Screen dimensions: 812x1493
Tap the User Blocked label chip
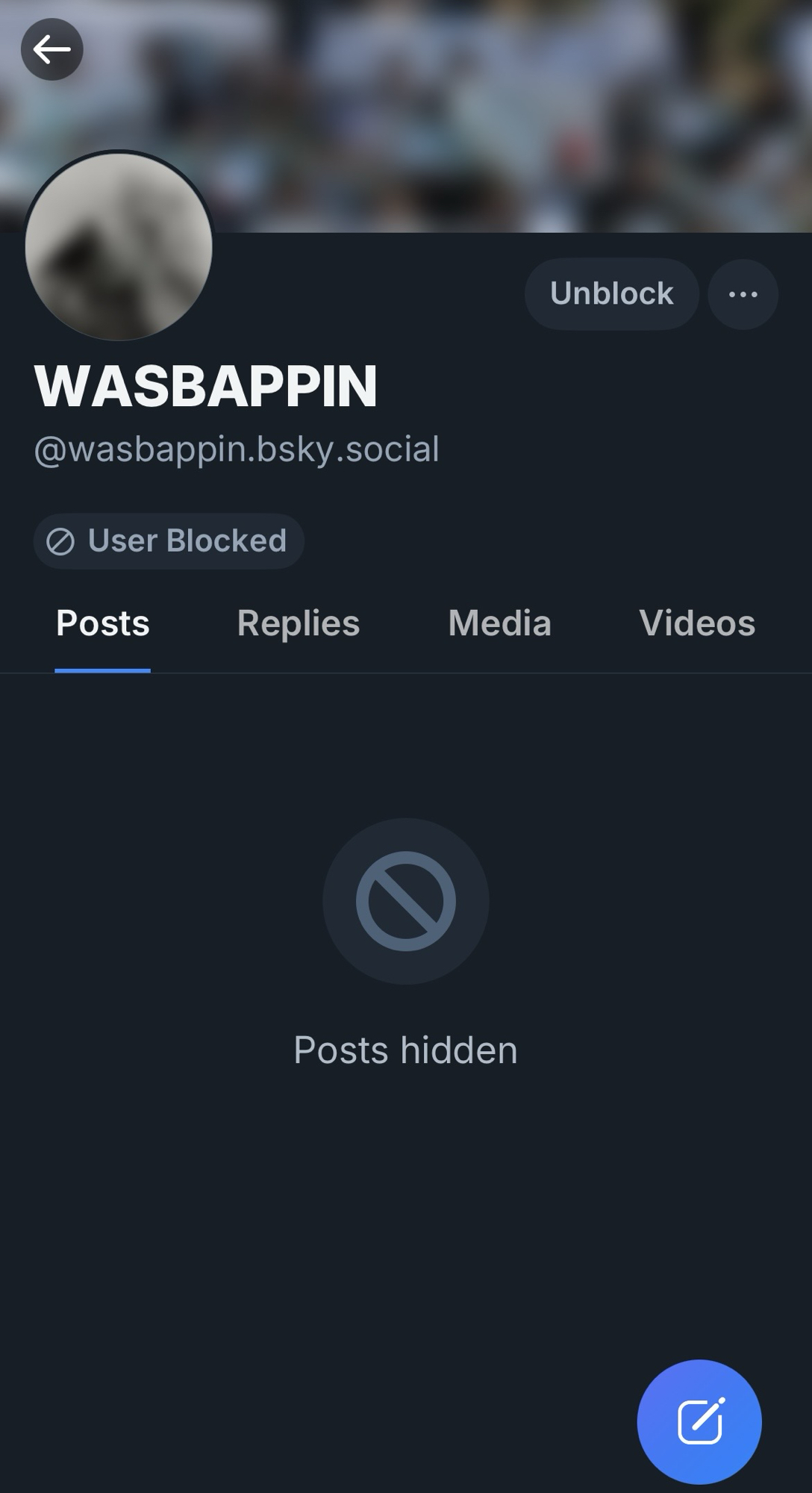point(169,540)
